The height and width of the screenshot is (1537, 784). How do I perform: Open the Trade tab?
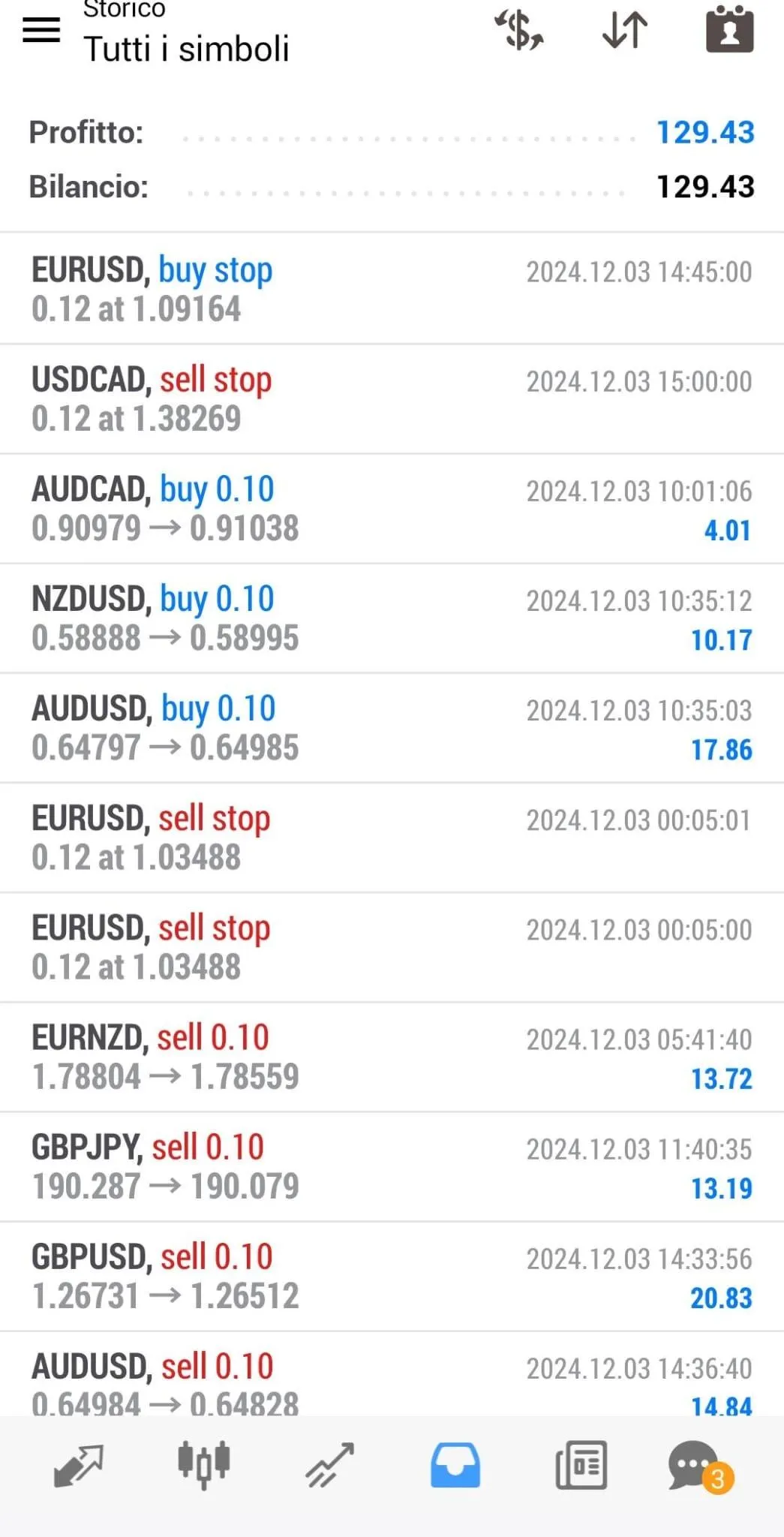click(x=329, y=1465)
